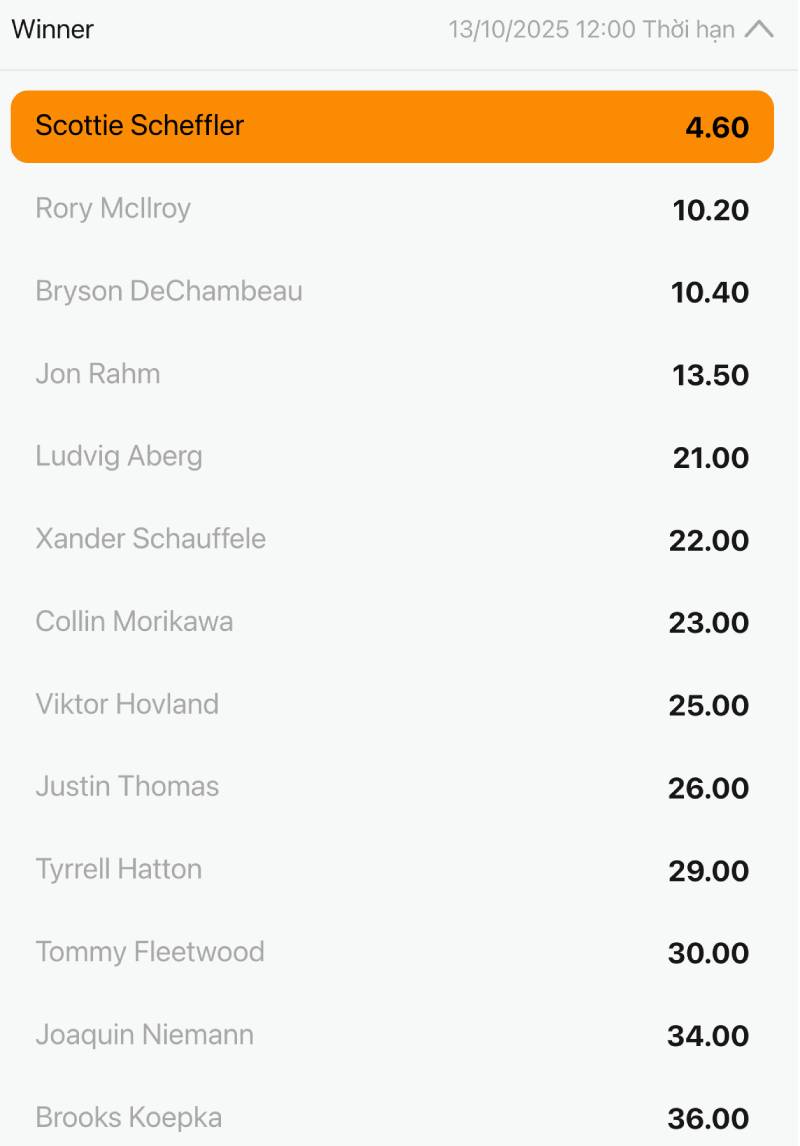The height and width of the screenshot is (1146, 800).
Task: Pick Justin Thomas as winner
Action: [x=392, y=787]
